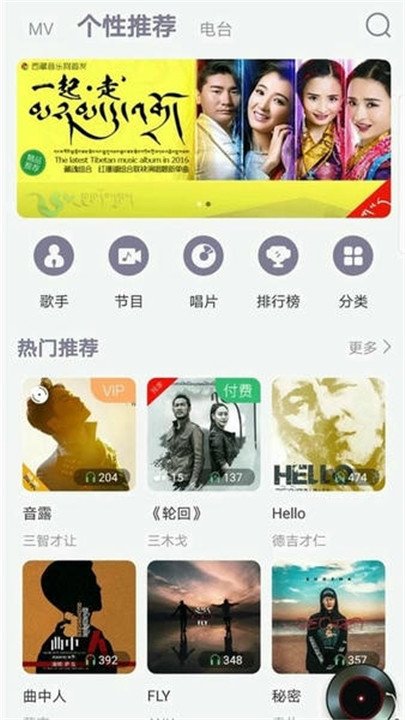405x720 pixels.
Task: Switch to the MV tab
Action: coord(41,29)
